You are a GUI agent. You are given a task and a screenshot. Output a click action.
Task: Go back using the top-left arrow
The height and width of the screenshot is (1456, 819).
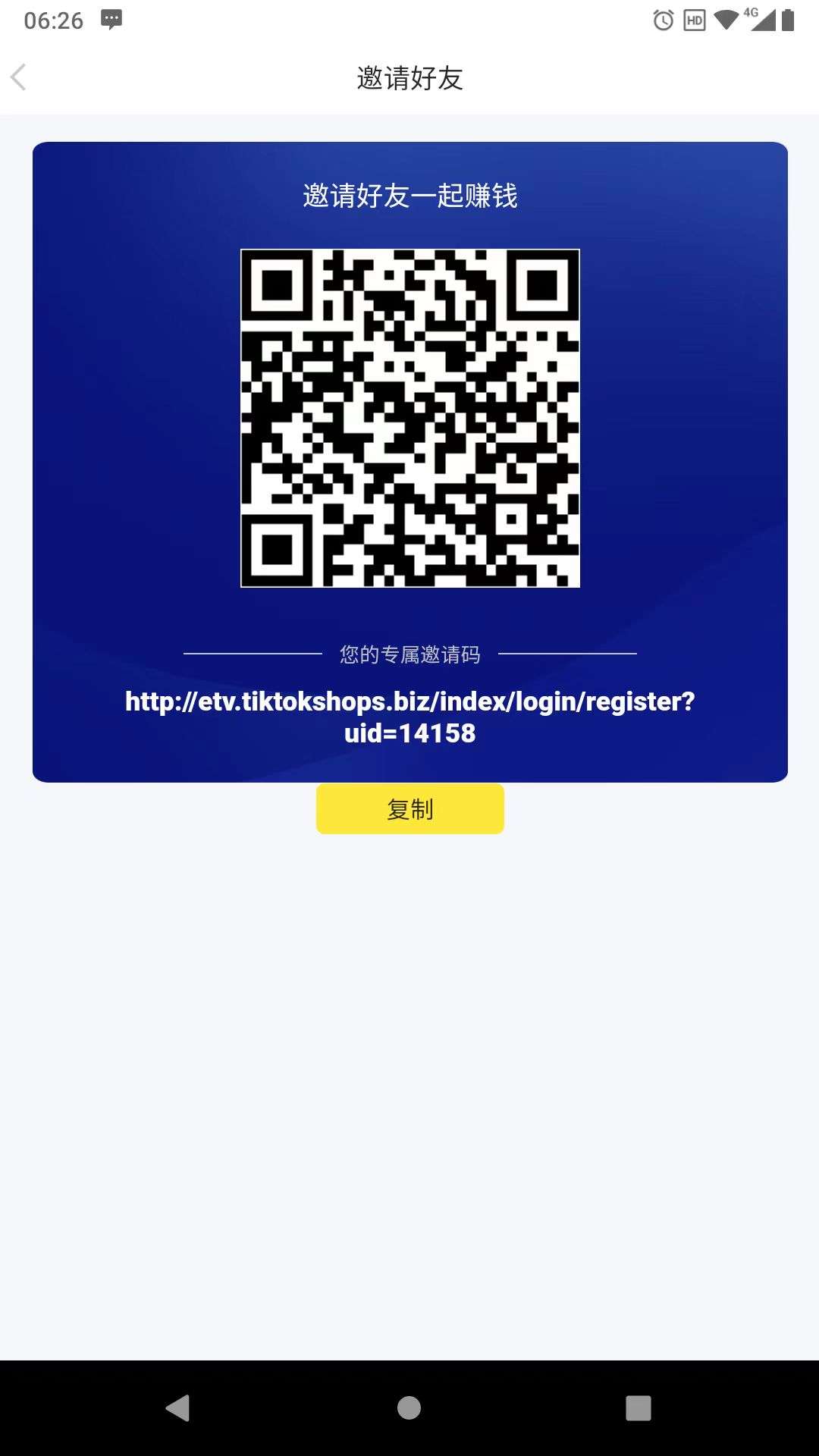pos(19,77)
